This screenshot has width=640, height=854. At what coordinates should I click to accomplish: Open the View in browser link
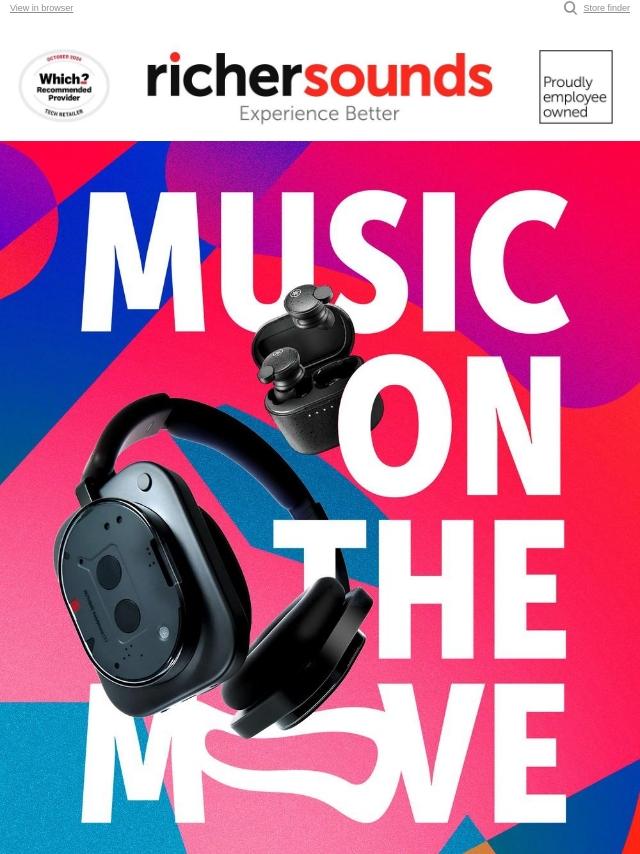(41, 8)
